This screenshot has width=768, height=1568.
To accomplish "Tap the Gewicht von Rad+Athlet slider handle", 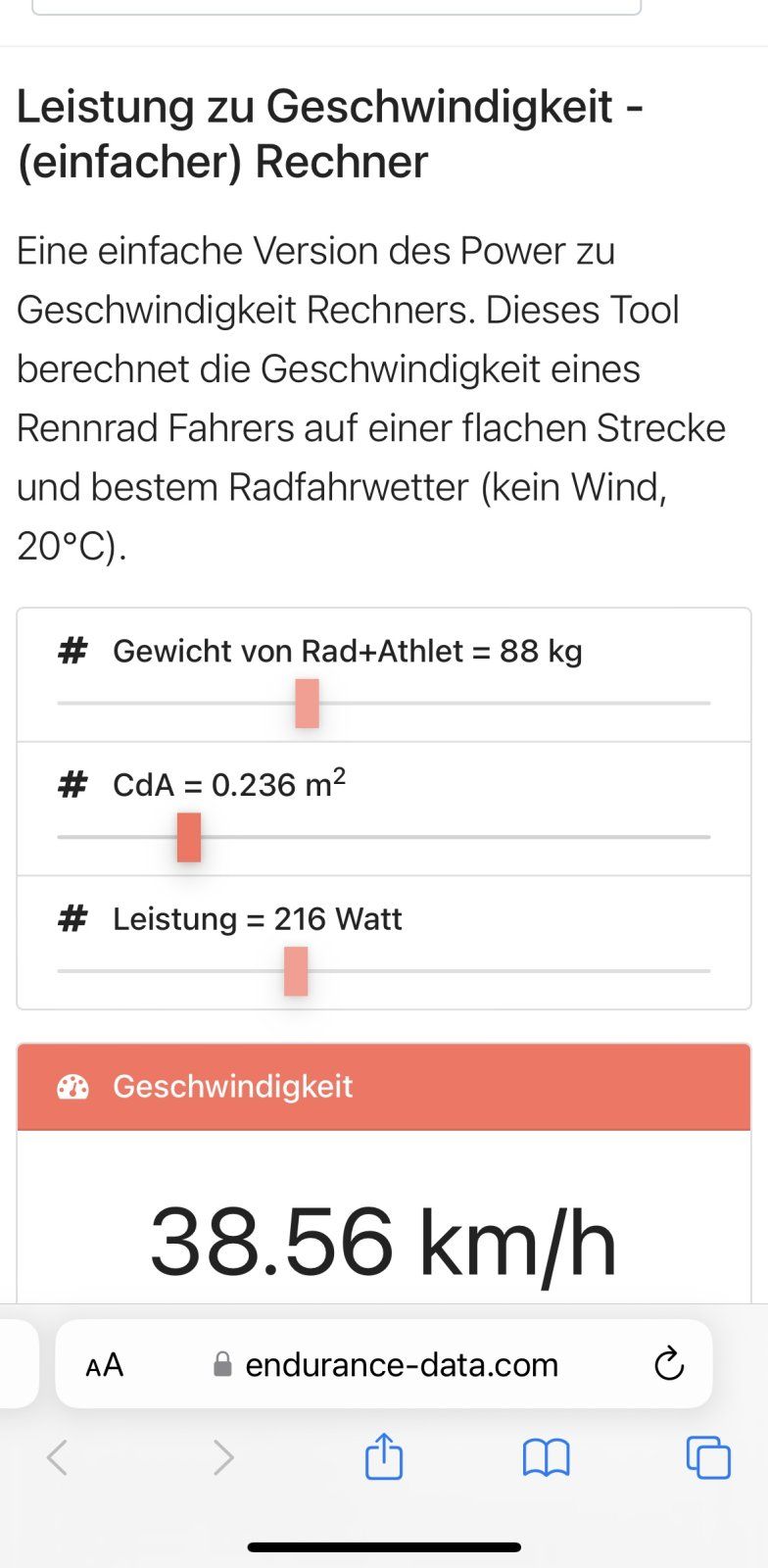I will pyautogui.click(x=307, y=704).
